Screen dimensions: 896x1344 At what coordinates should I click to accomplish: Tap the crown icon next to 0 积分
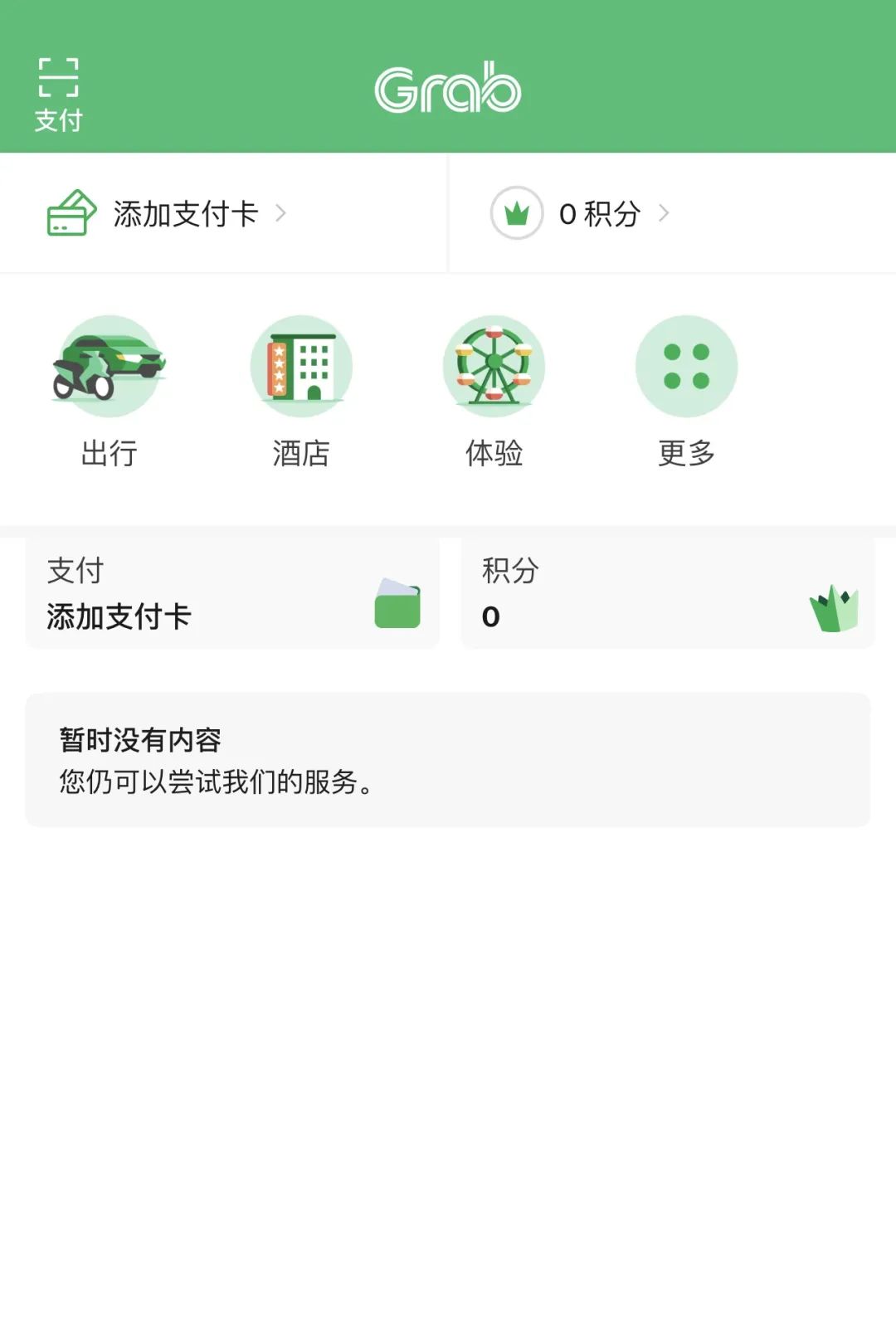519,214
